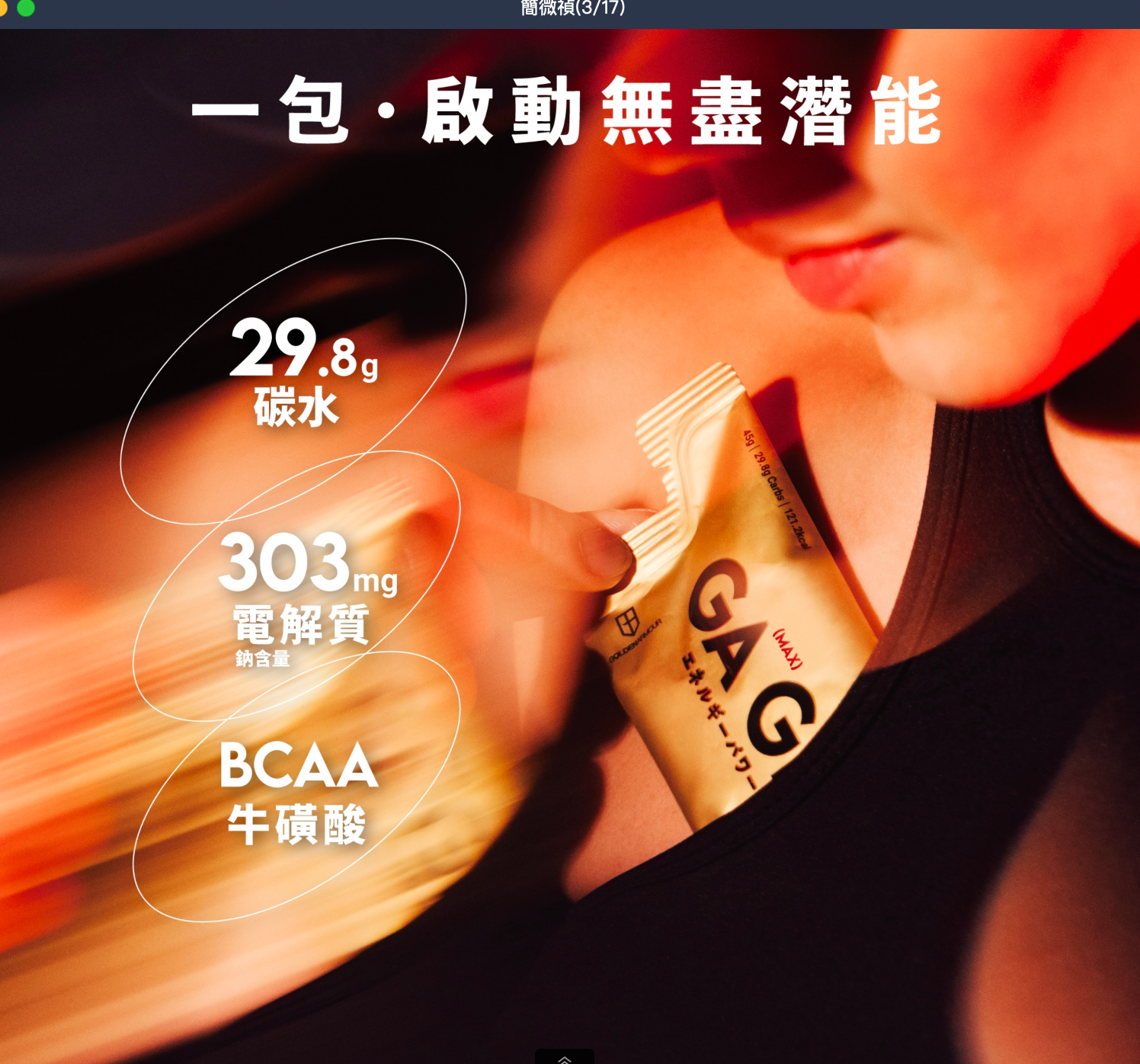Image resolution: width=1140 pixels, height=1064 pixels.
Task: Click the green full-screen window button
Action: 26,8
